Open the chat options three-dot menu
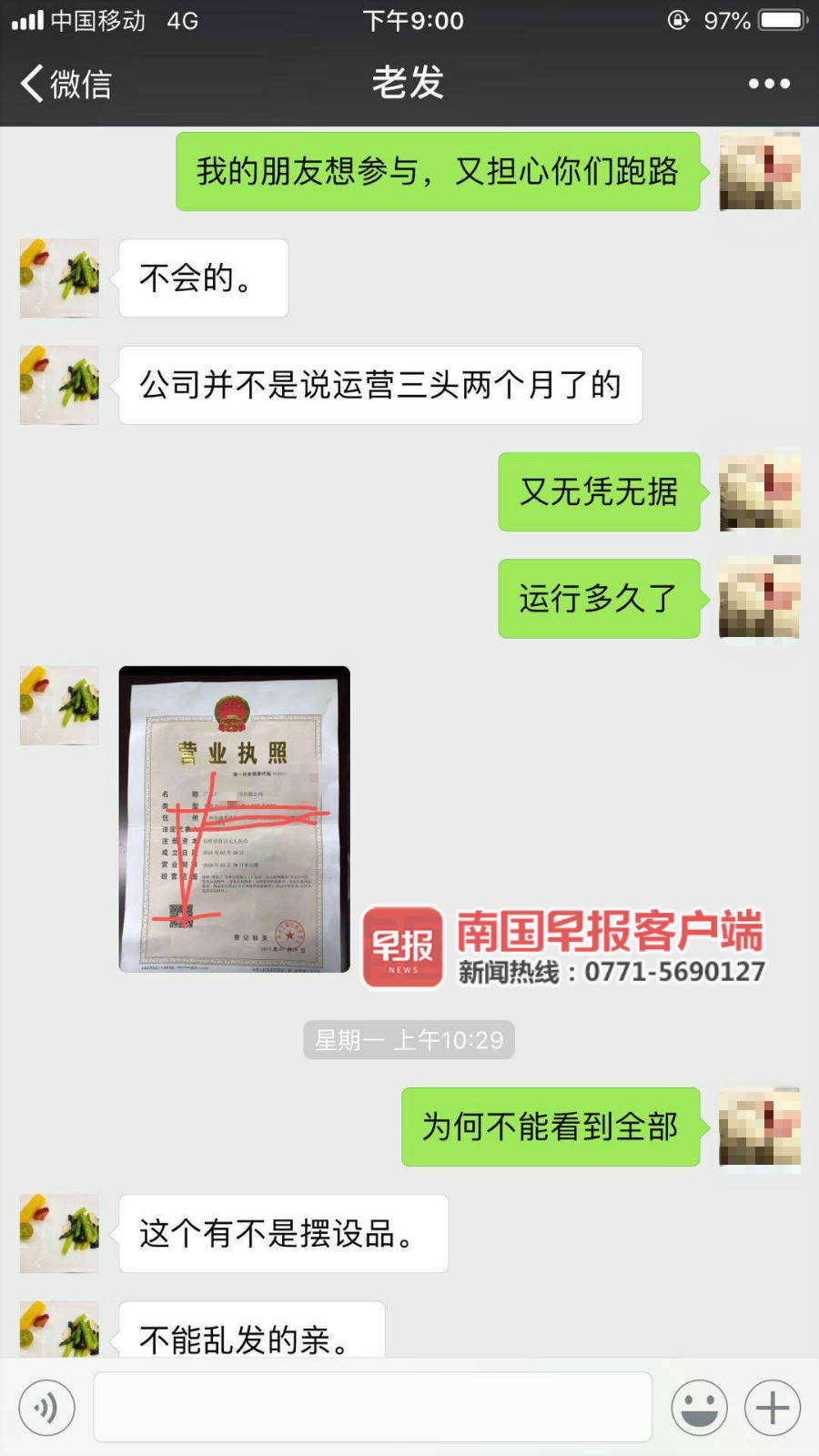Viewport: 819px width, 1456px height. click(x=769, y=84)
